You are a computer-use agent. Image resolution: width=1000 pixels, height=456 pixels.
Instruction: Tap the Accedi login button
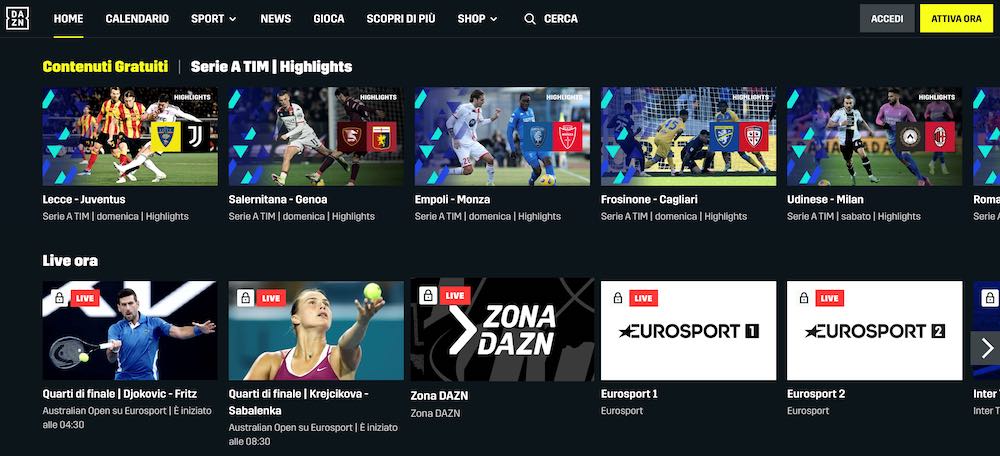click(887, 19)
